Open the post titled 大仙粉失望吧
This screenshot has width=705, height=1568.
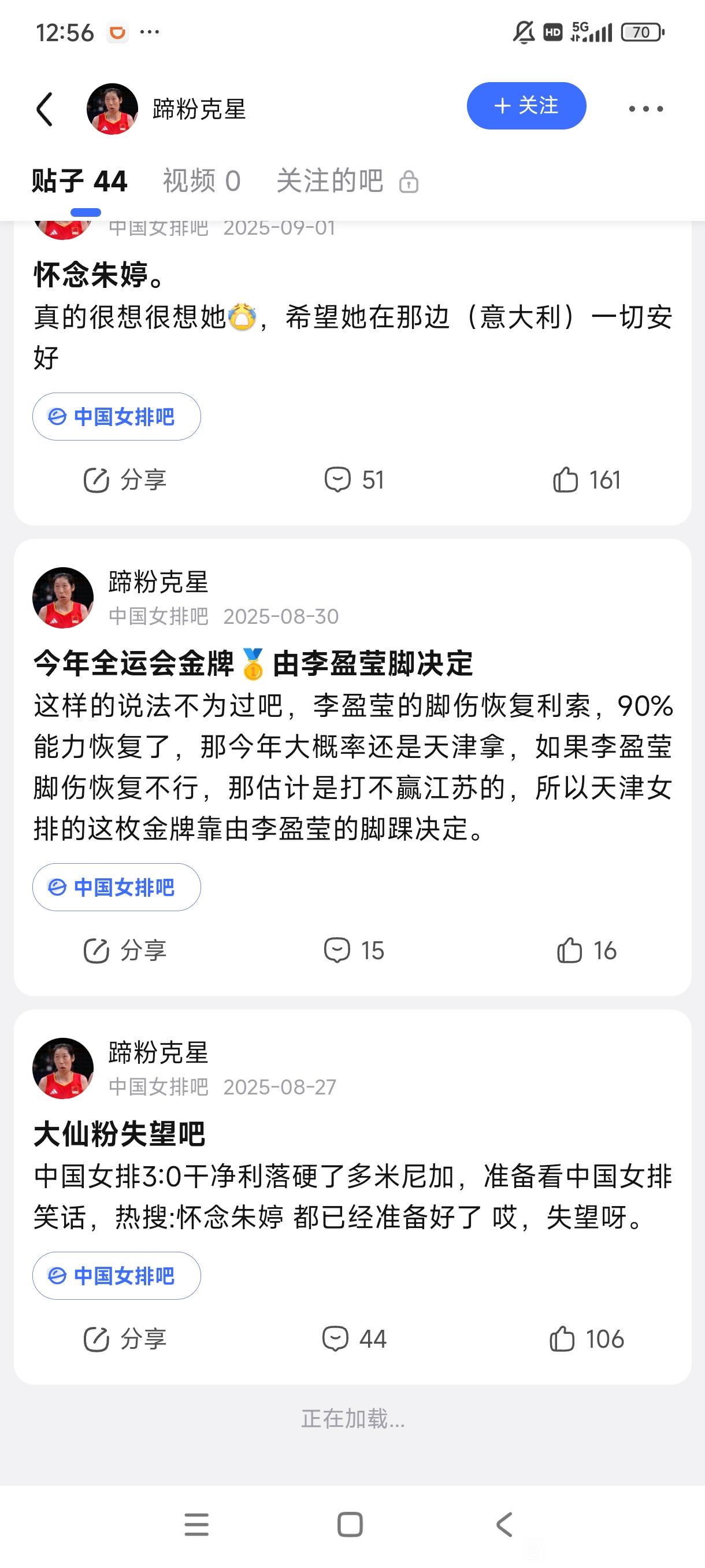[x=119, y=1134]
